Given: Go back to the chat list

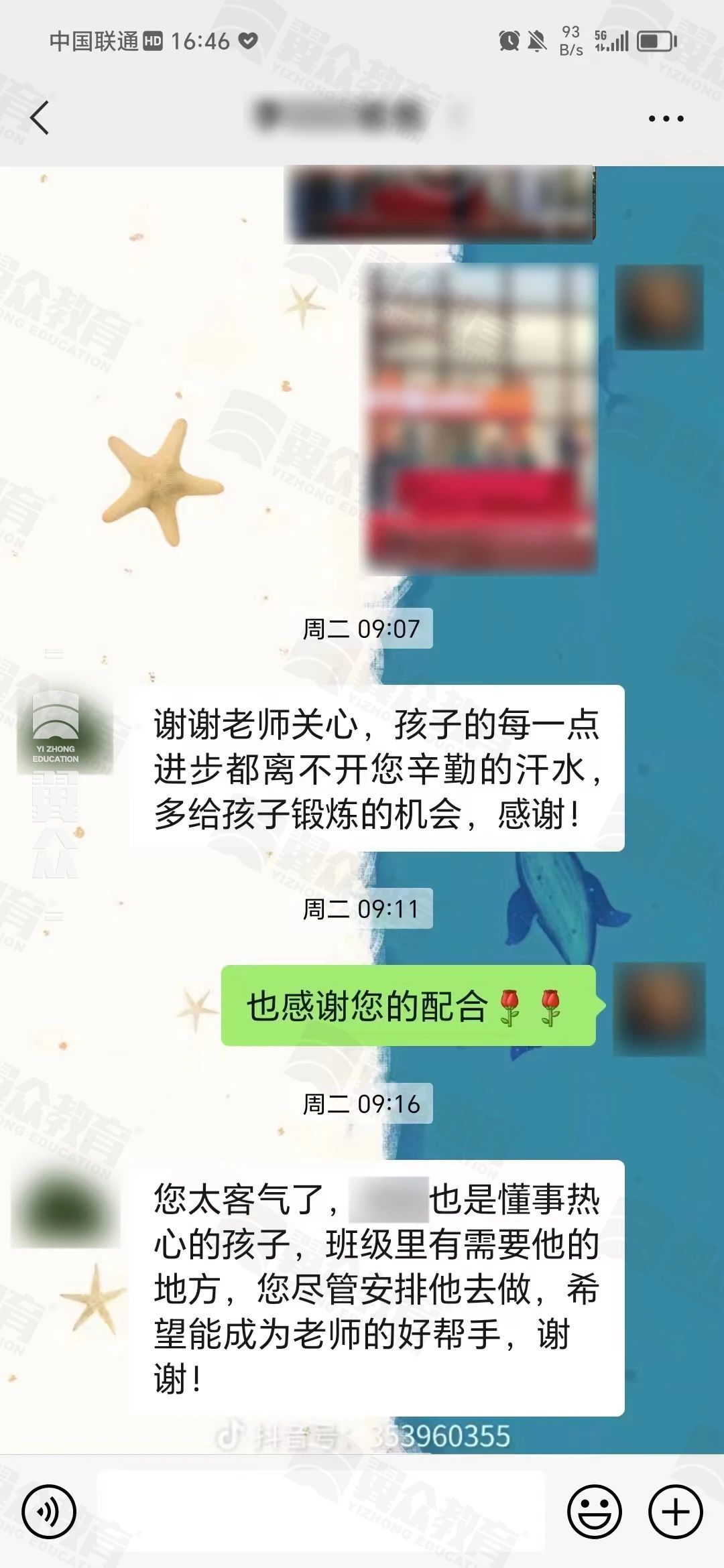Looking at the screenshot, I should point(40,118).
